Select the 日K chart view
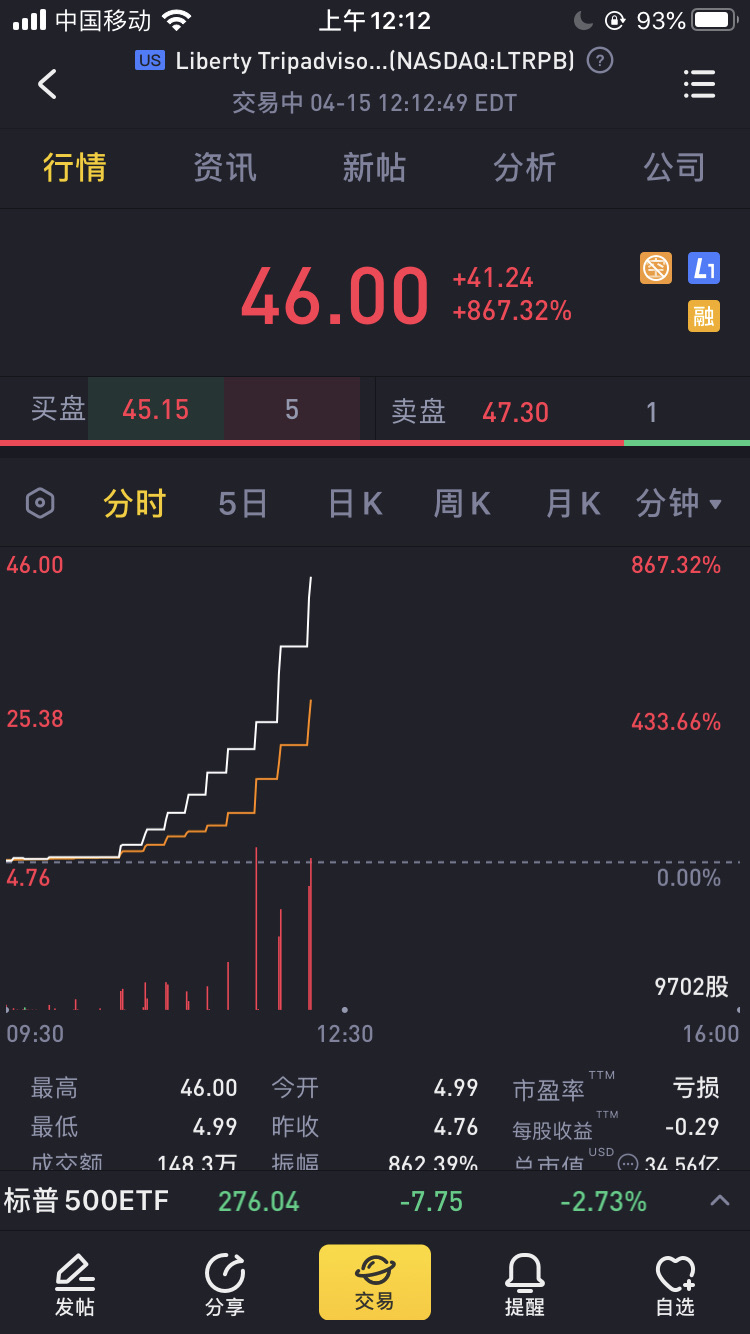 355,503
